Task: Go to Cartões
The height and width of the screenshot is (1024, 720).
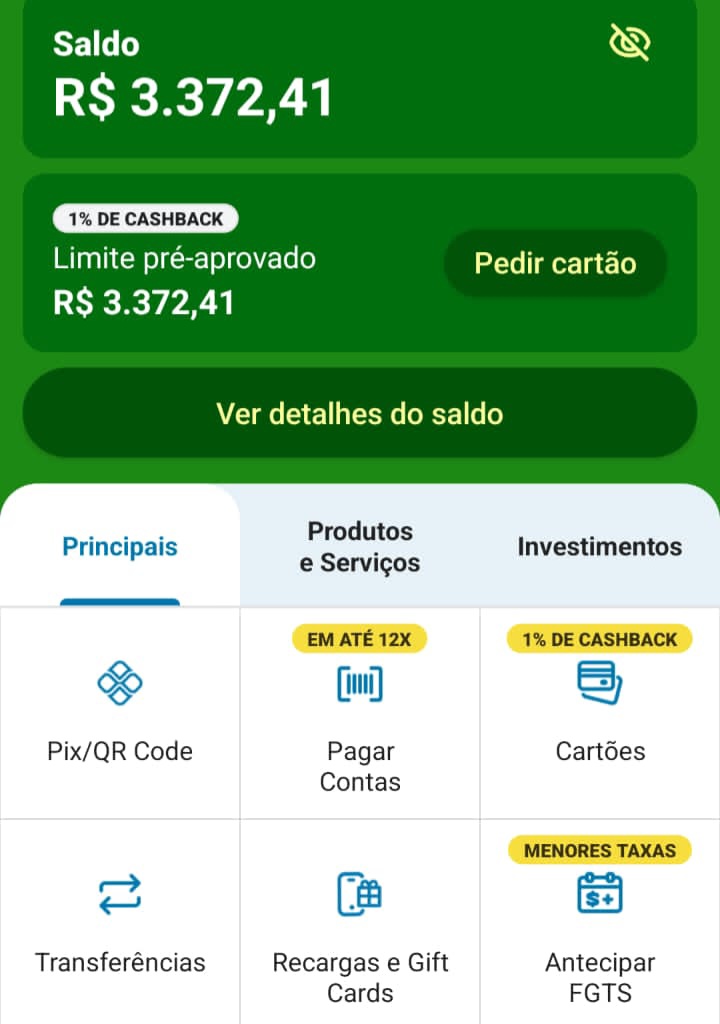Action: click(600, 713)
